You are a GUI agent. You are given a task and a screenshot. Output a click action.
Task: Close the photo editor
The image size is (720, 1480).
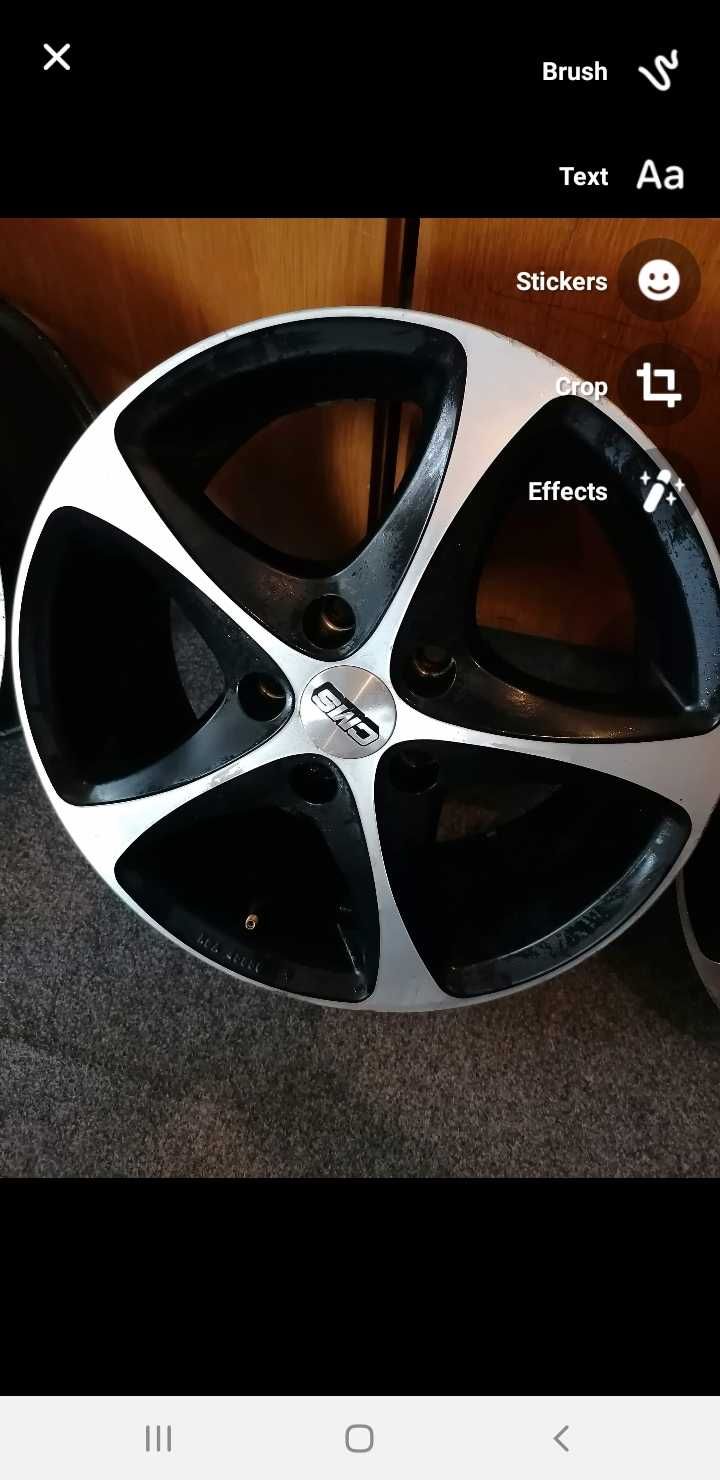coord(57,57)
